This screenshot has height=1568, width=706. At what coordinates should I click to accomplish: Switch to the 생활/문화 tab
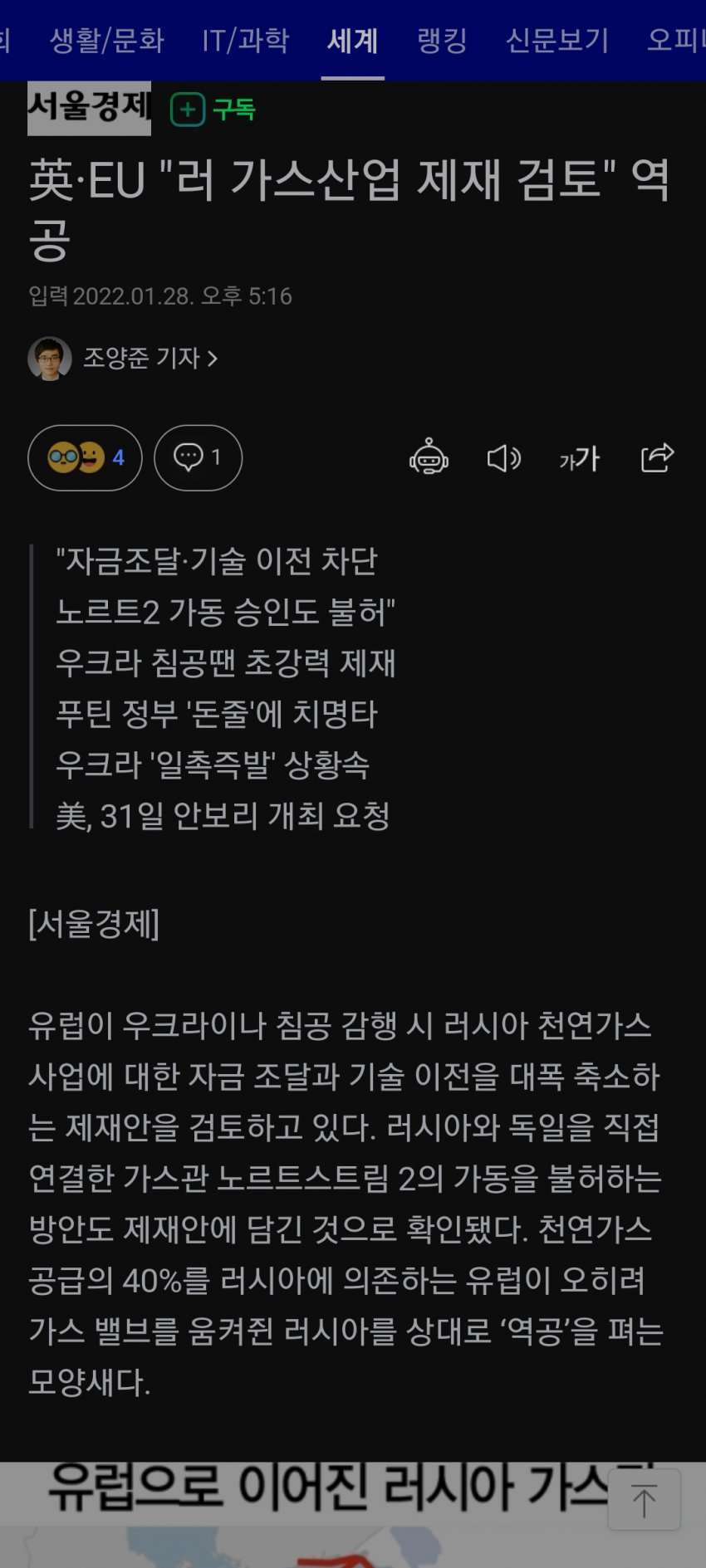107,40
